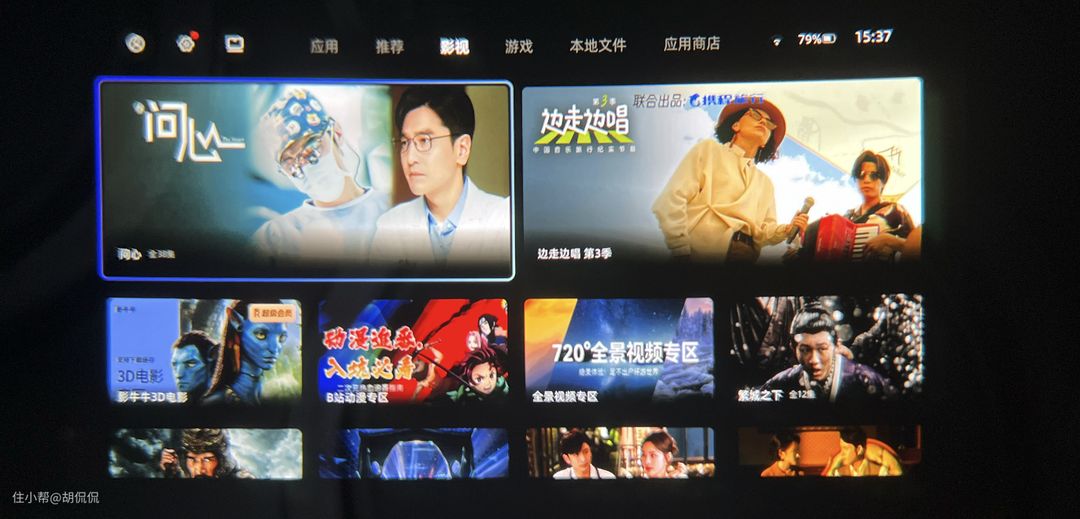The height and width of the screenshot is (519, 1080).
Task: Go to the 游戏 tab
Action: coord(519,46)
